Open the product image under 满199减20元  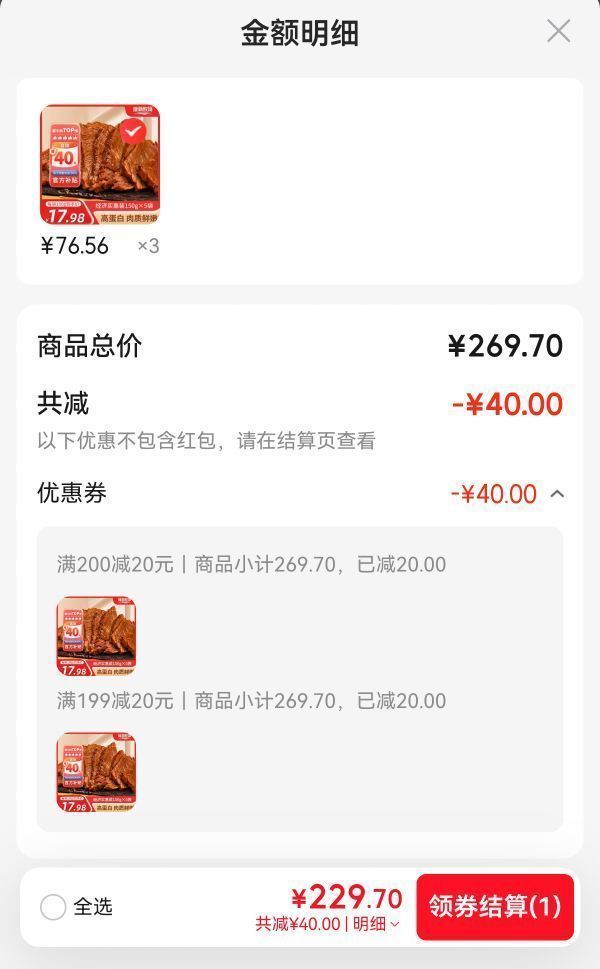click(x=96, y=772)
